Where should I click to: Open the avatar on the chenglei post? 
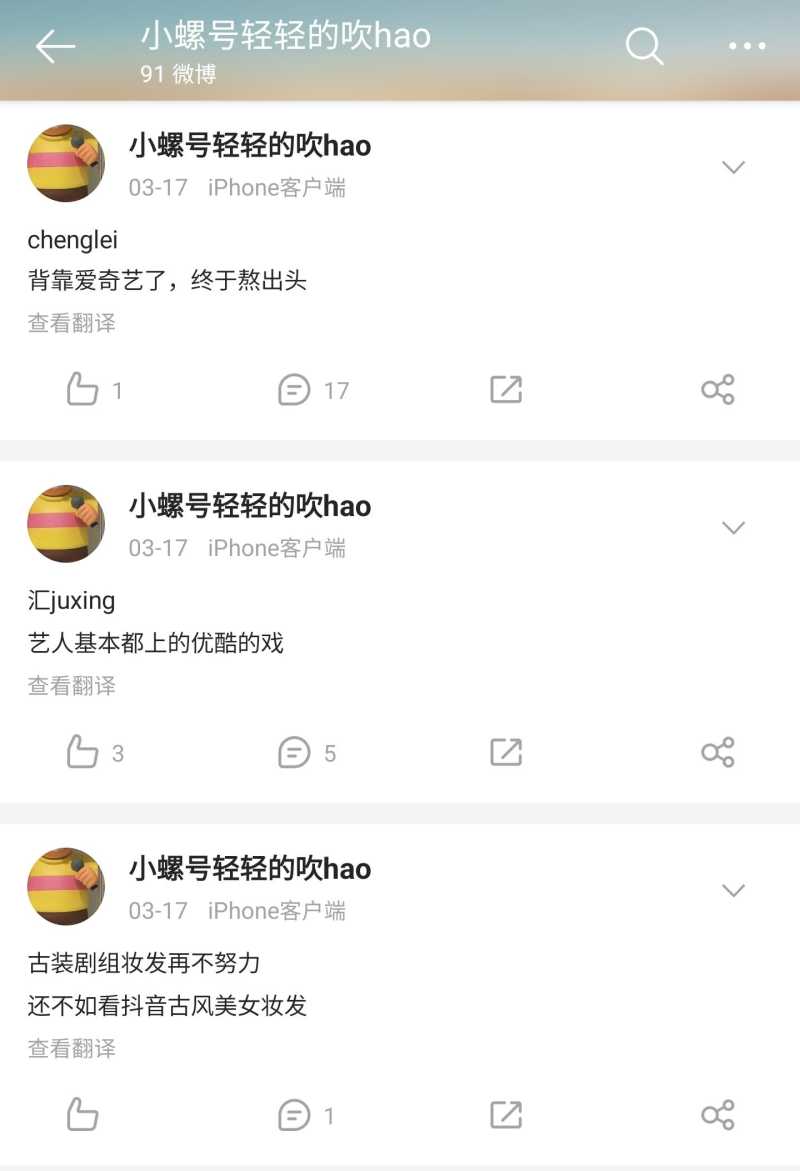pyautogui.click(x=66, y=163)
